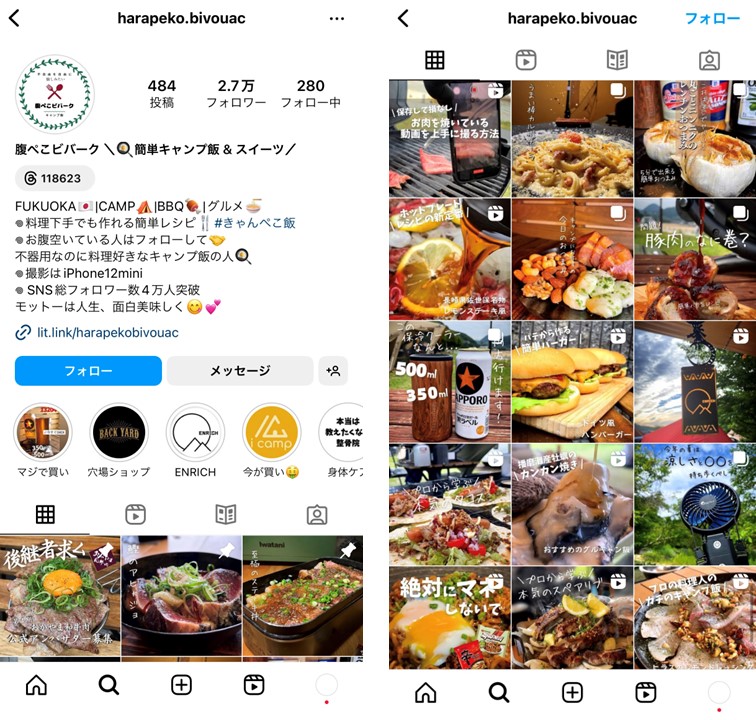Screen dimensions: 756x720
Task: Open the pinned 後継者求む post
Action: pos(60,595)
